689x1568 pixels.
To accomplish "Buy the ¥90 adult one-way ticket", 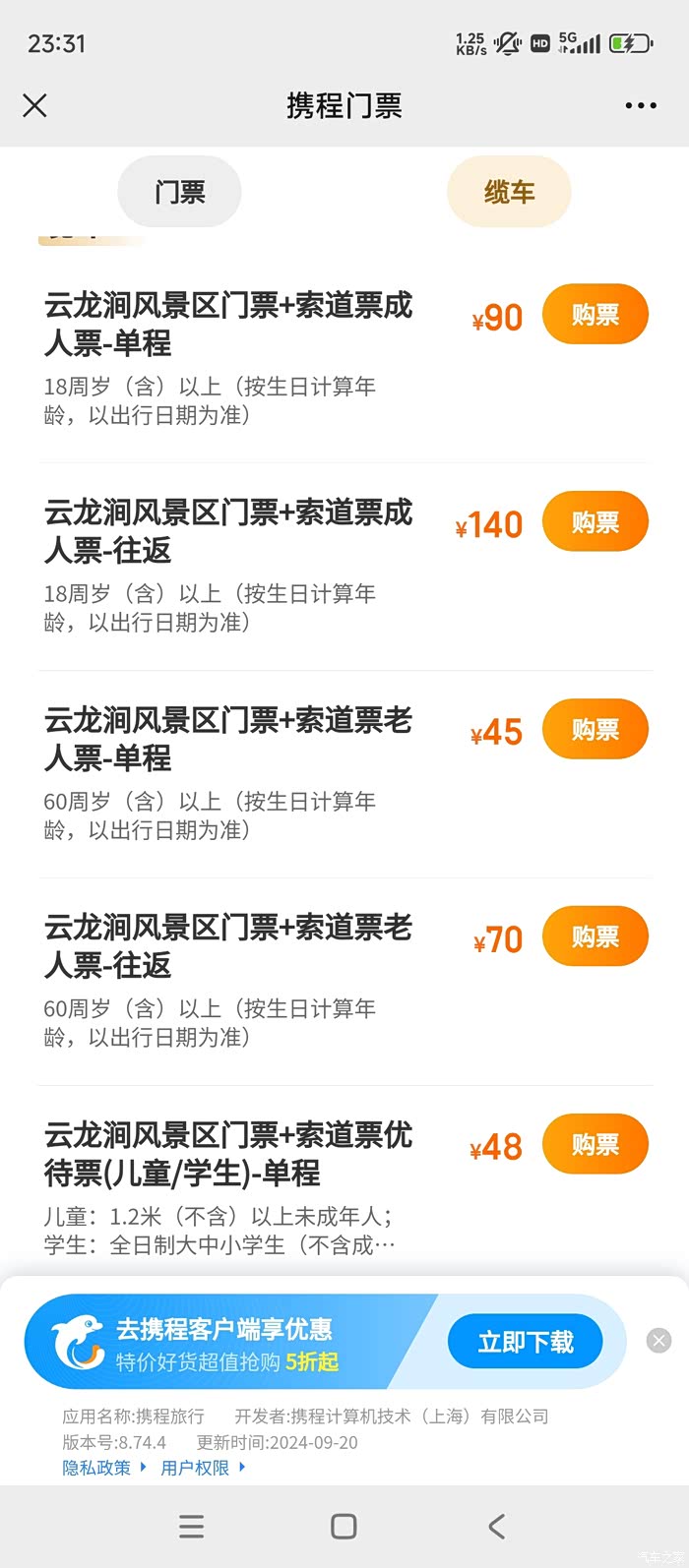I will pos(595,315).
